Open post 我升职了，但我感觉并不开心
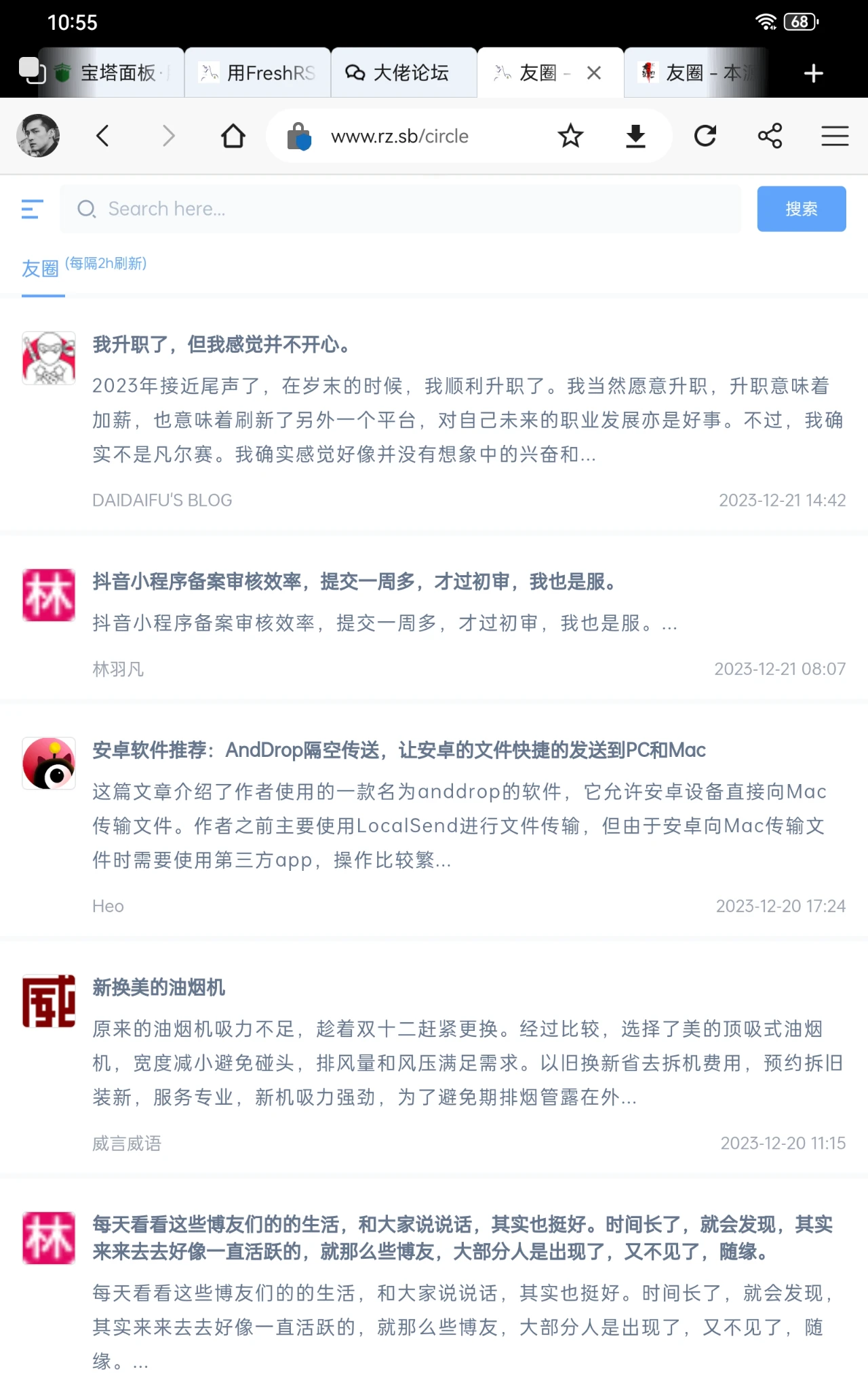 point(221,345)
